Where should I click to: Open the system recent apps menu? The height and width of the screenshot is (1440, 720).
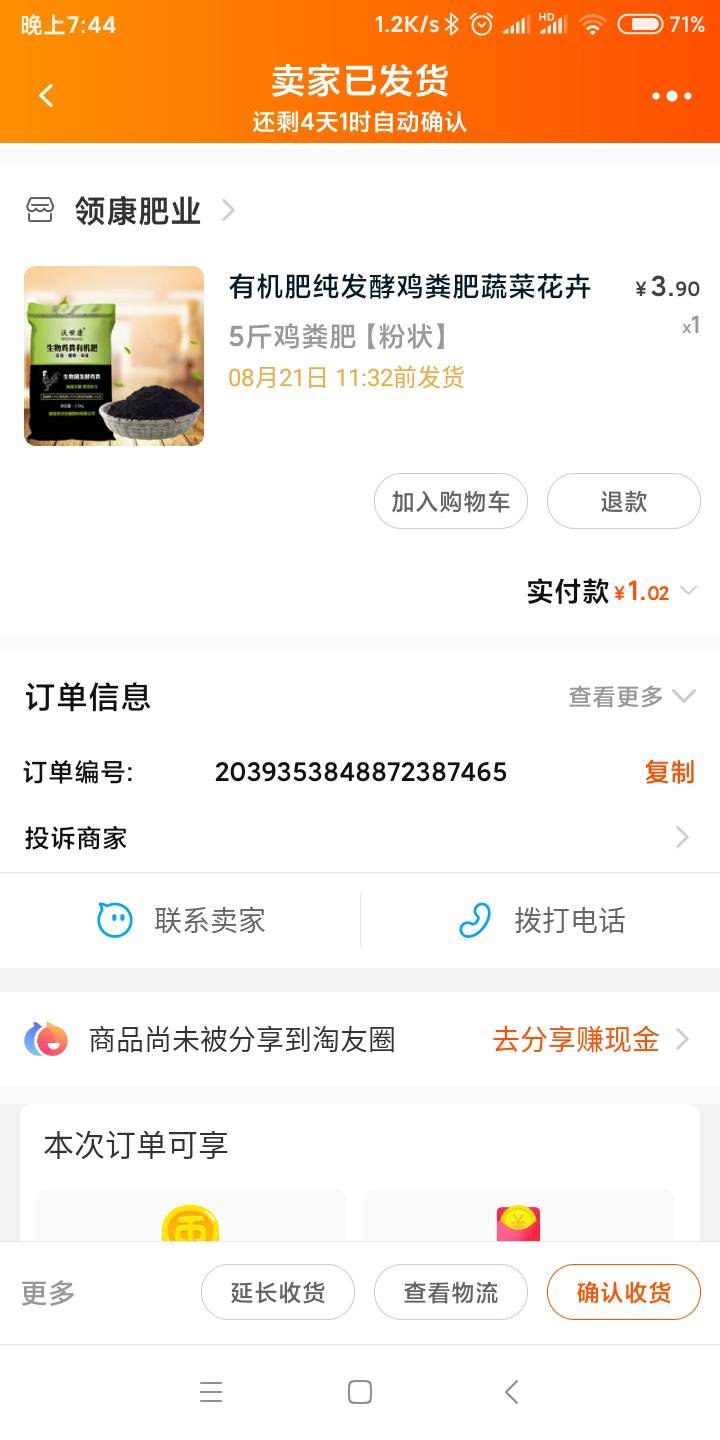pyautogui.click(x=211, y=1392)
